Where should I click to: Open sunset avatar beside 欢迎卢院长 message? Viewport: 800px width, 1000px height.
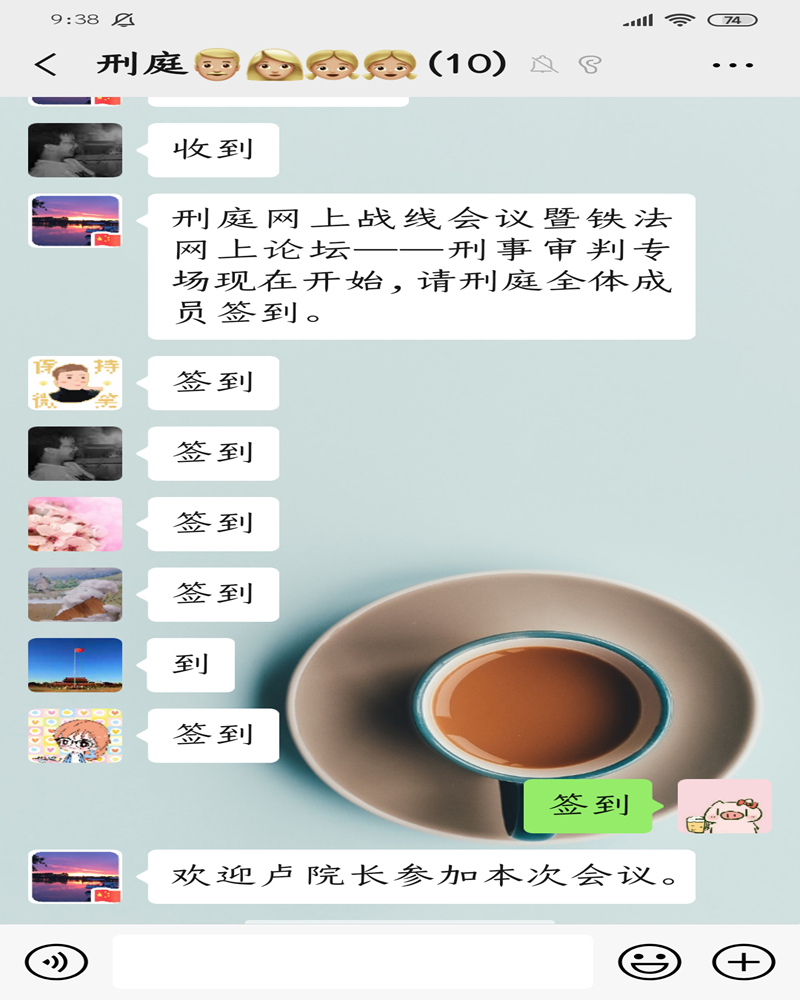coord(75,877)
